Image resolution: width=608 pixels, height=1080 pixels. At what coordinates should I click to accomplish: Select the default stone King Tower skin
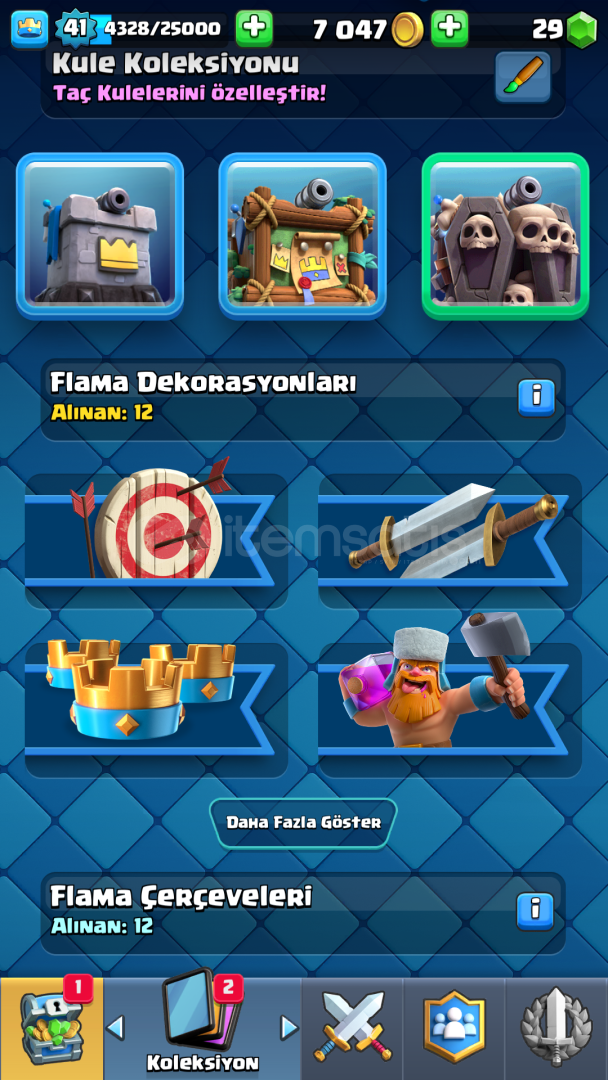pyautogui.click(x=100, y=236)
